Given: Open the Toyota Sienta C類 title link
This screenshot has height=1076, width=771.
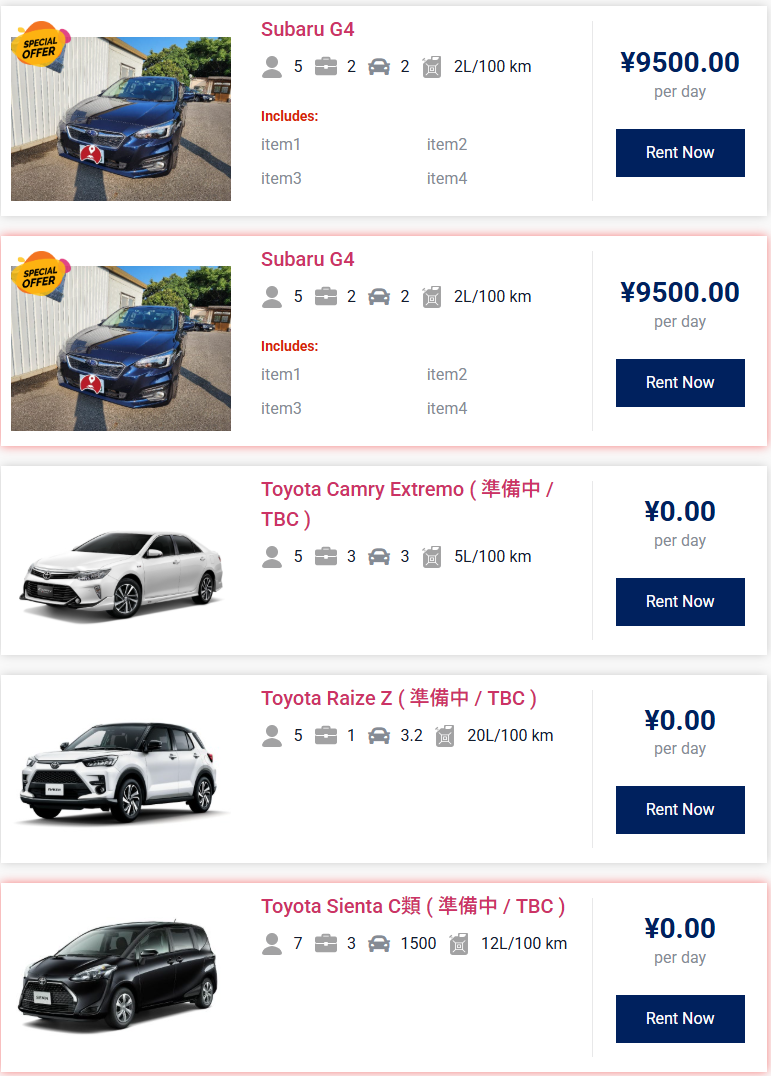Looking at the screenshot, I should (412, 906).
